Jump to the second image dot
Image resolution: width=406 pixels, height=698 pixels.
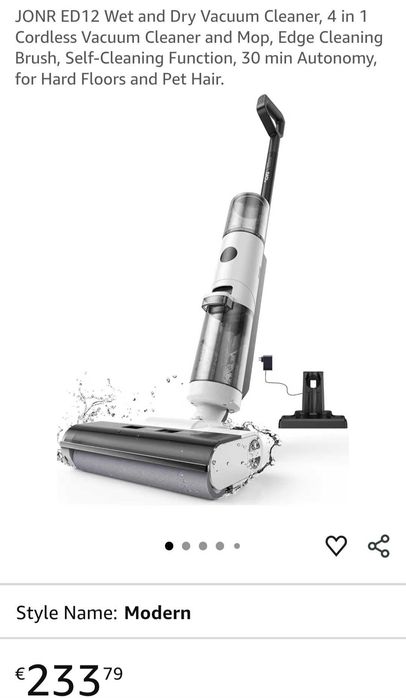click(x=186, y=546)
